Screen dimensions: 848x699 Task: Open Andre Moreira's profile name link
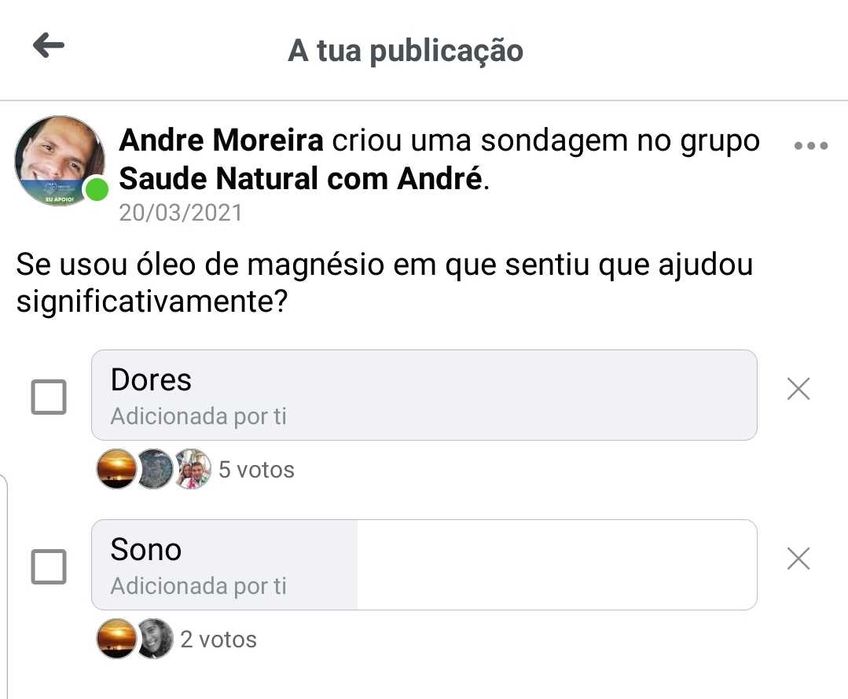(x=221, y=141)
